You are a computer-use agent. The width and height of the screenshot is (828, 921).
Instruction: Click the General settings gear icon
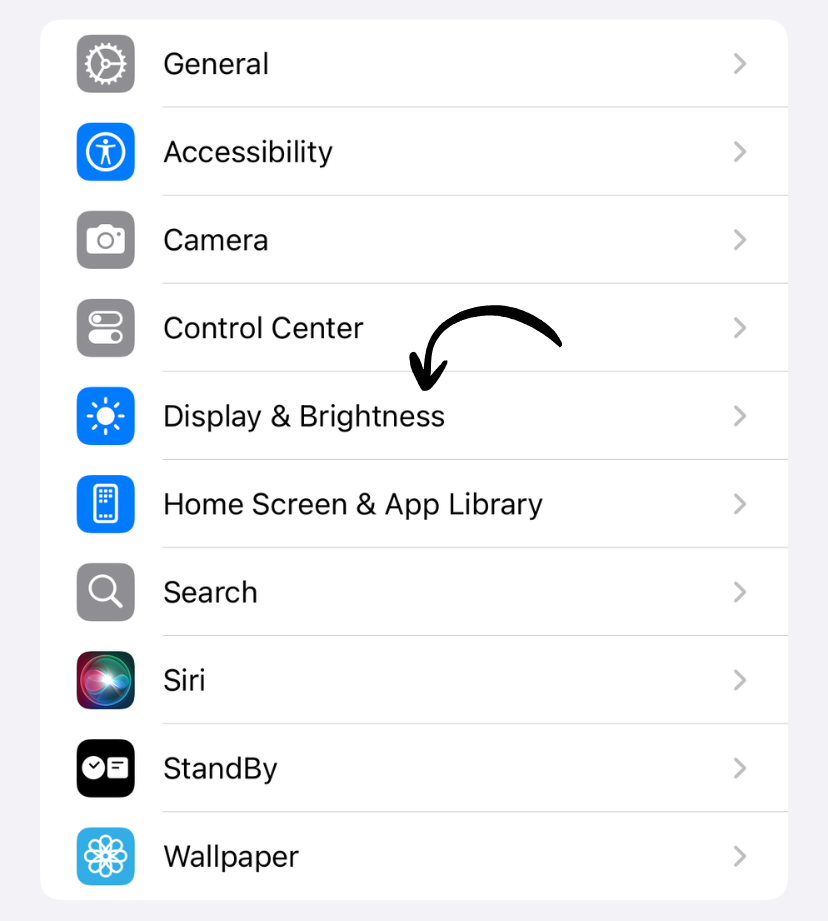tap(105, 64)
